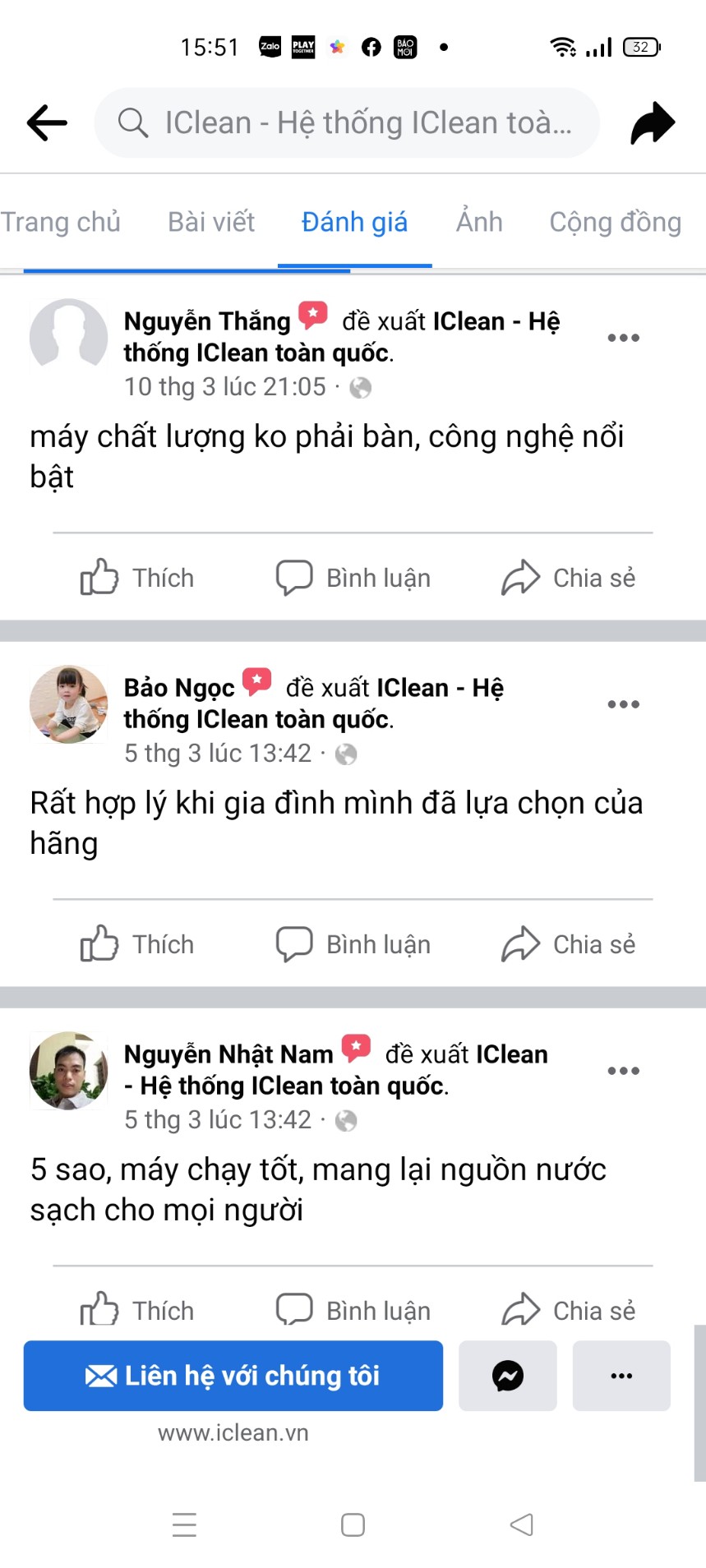Switch to the Trang chủ tab
The image size is (706, 1568).
61,222
